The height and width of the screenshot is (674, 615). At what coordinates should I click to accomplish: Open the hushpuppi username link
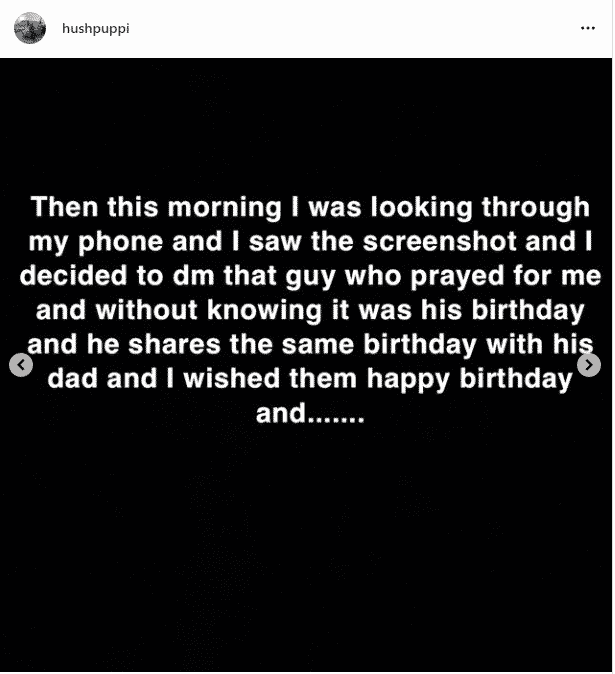coord(96,29)
